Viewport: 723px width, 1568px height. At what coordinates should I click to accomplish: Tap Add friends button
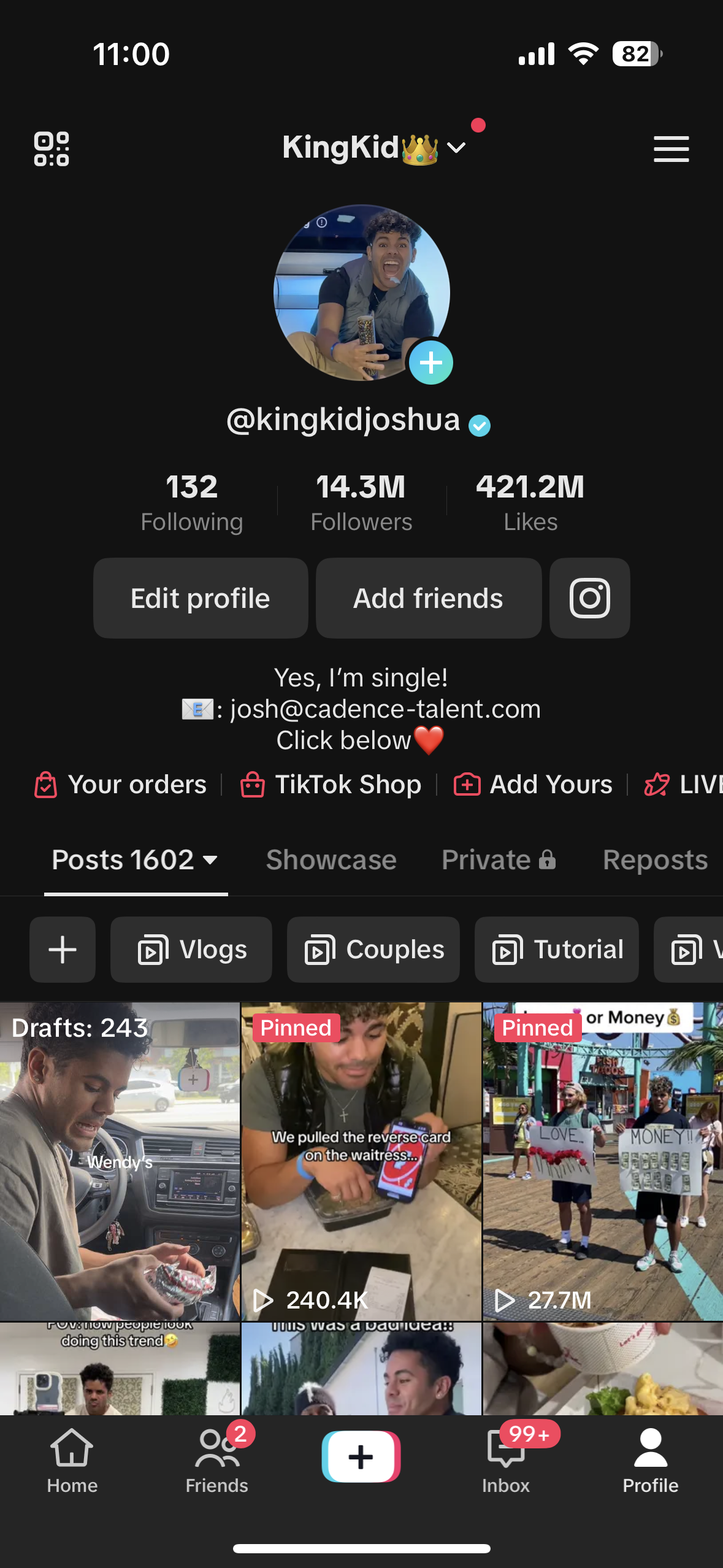[x=428, y=598]
